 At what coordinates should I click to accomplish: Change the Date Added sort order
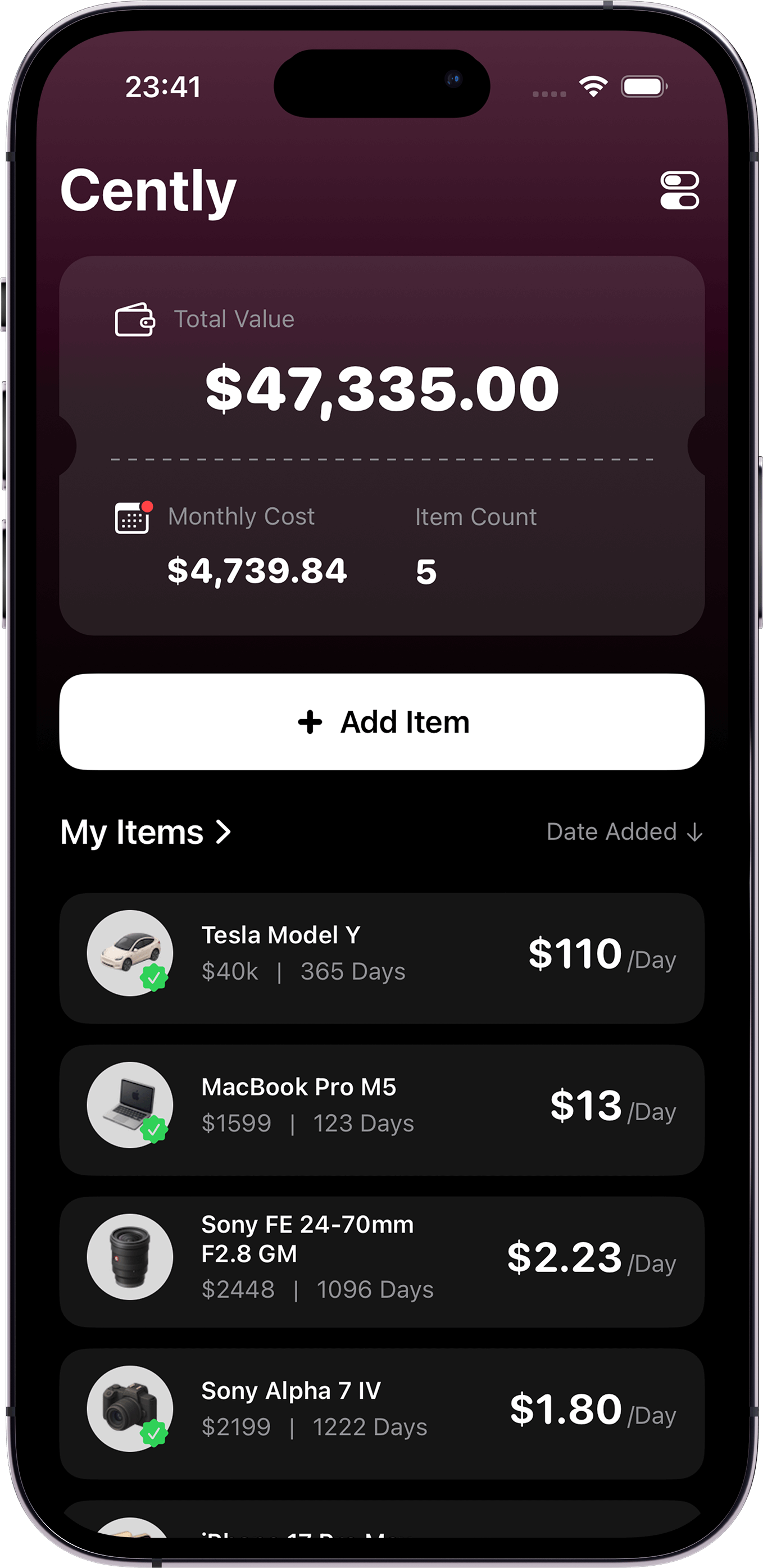tap(624, 832)
